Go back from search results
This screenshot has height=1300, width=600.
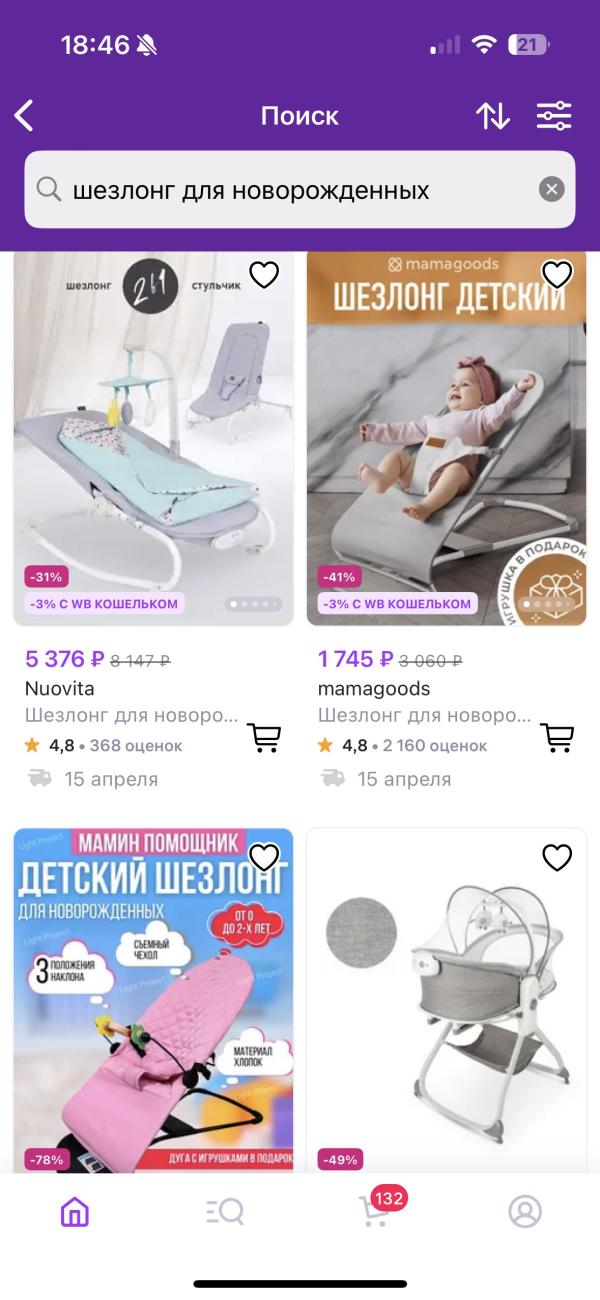click(25, 116)
